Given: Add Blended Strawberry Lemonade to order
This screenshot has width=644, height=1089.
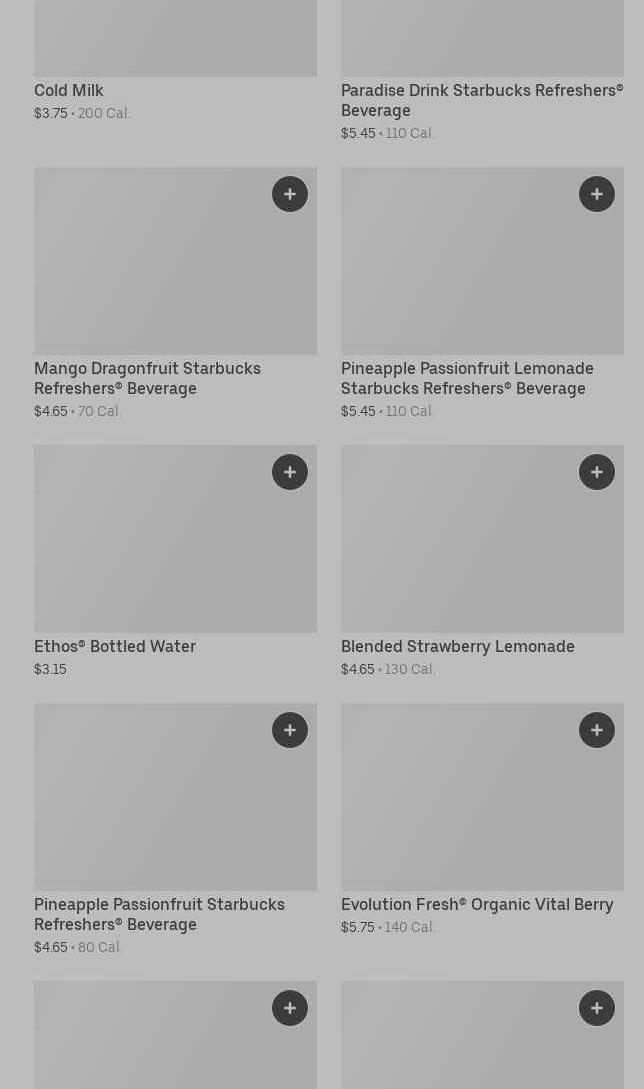Looking at the screenshot, I should coord(597,472).
